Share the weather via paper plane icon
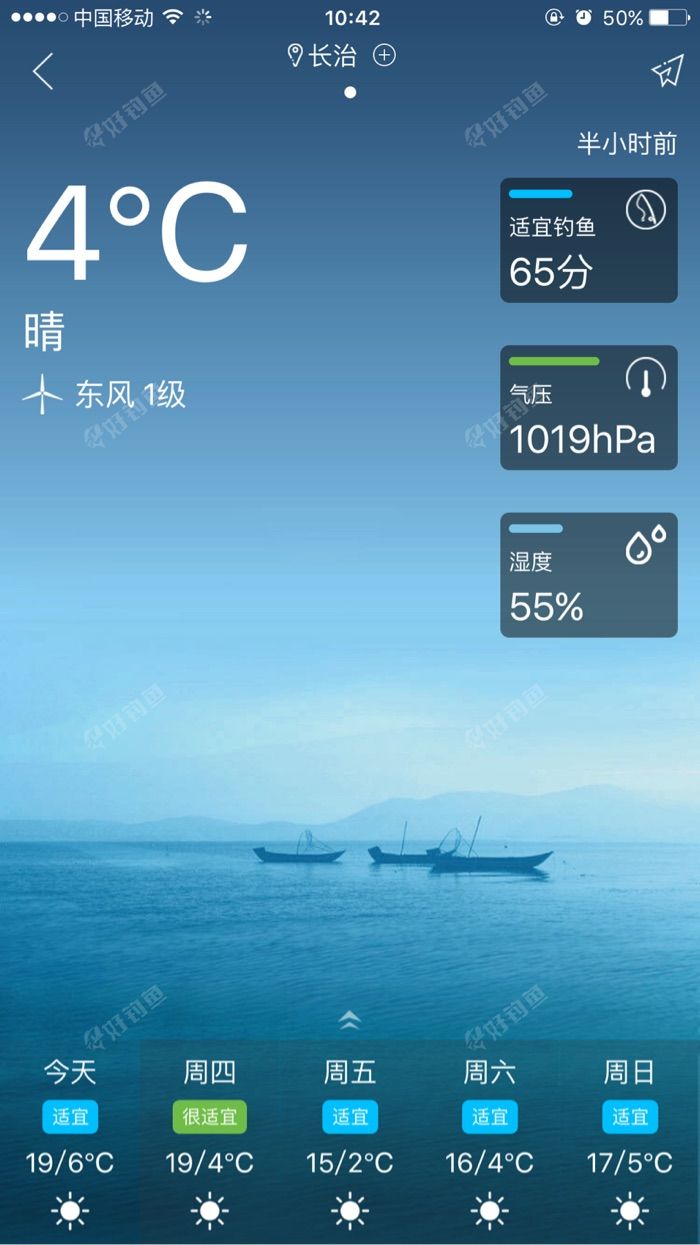700x1245 pixels. [667, 71]
